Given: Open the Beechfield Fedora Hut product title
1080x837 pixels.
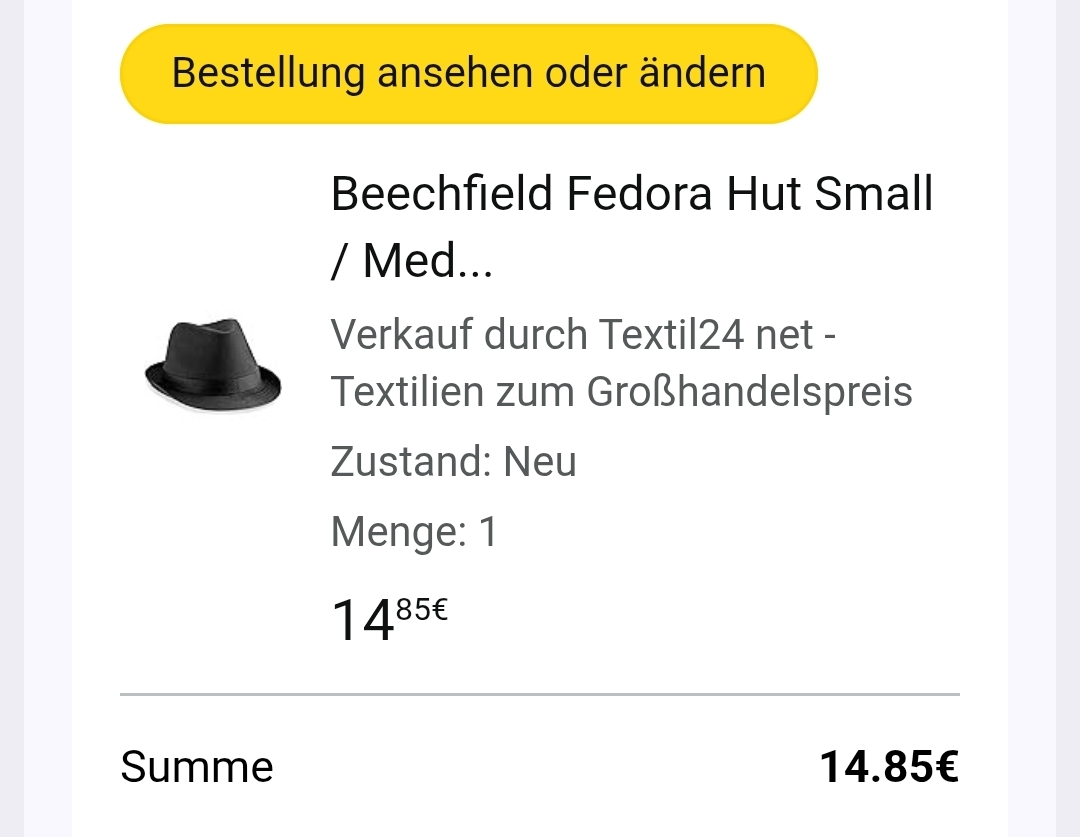Looking at the screenshot, I should [x=630, y=226].
